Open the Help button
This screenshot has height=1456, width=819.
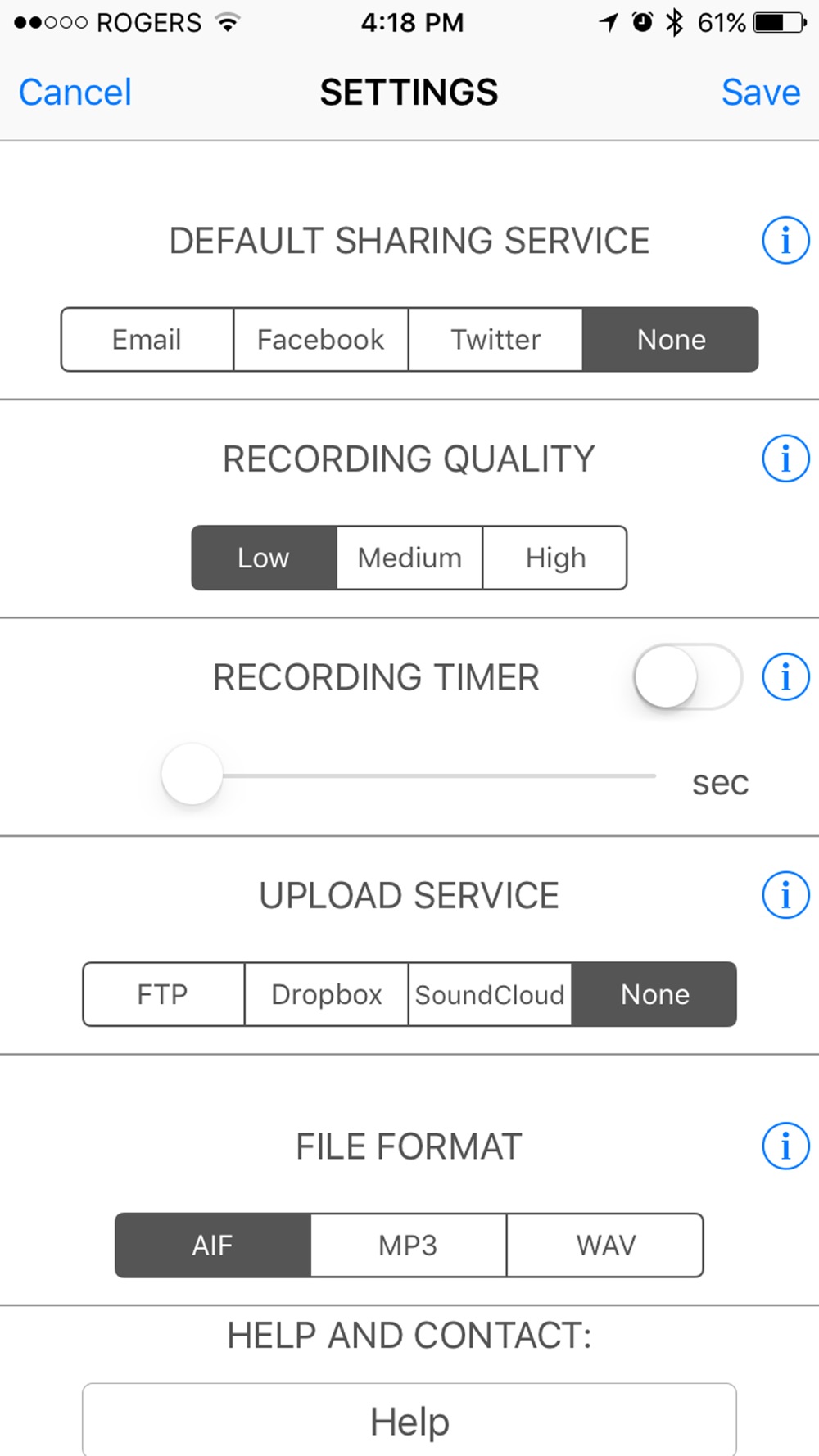409,1420
